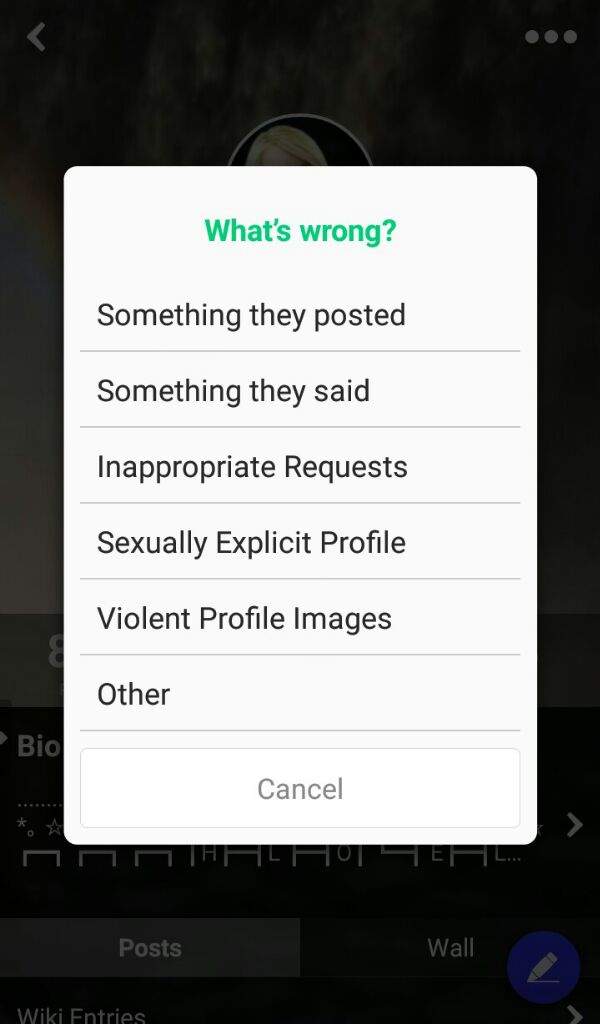
Task: Select 'Something they posted' as the reason
Action: coord(300,314)
